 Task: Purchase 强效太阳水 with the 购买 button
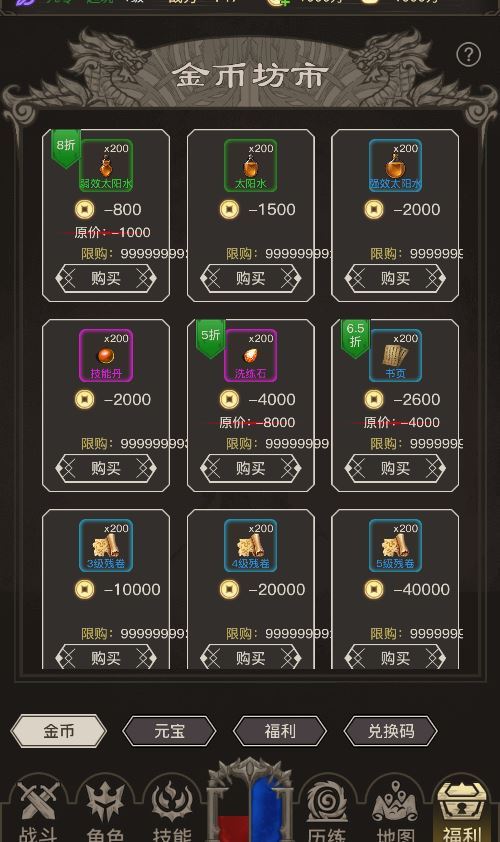coord(395,278)
